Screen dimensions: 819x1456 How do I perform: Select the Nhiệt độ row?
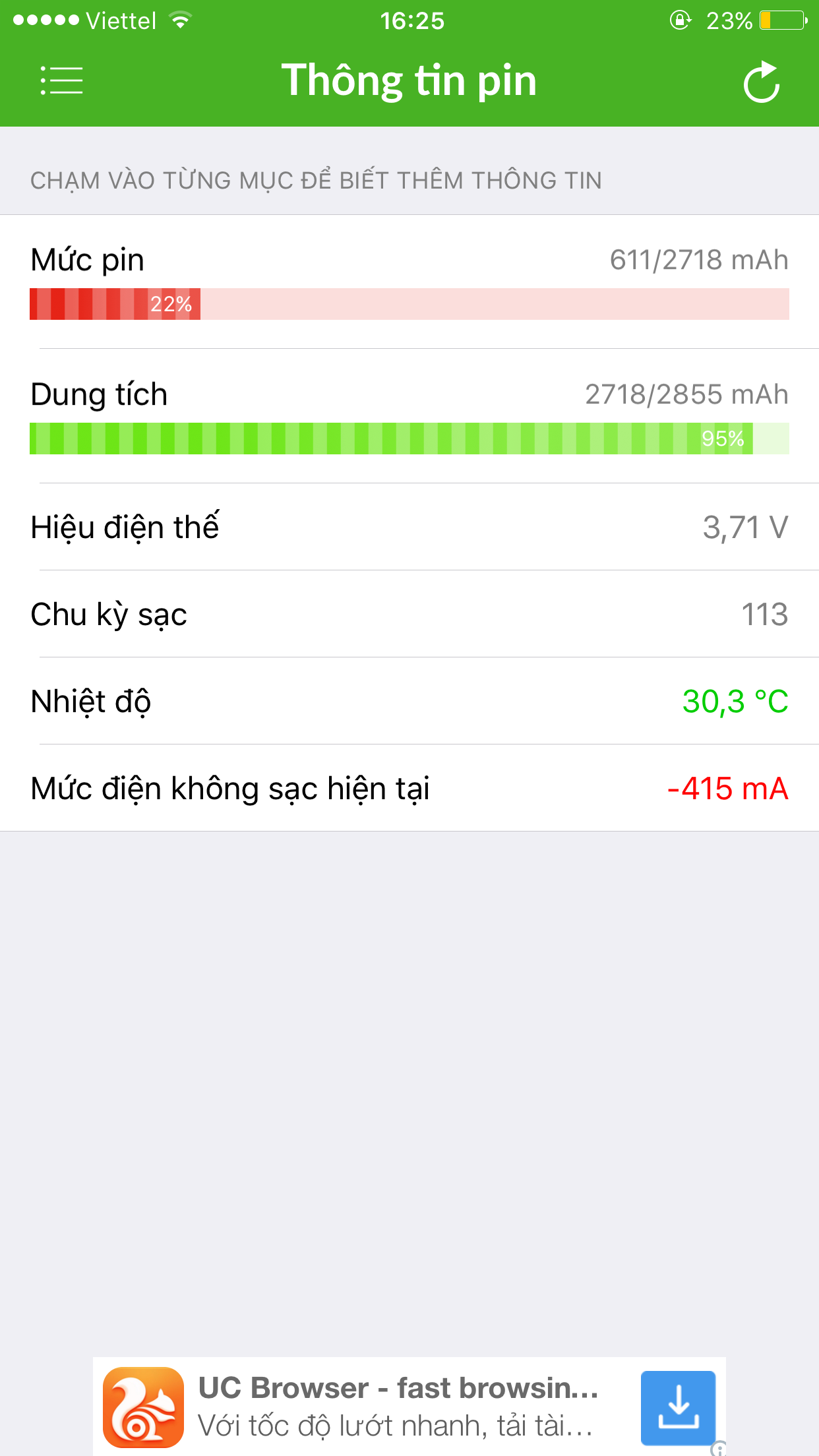[x=409, y=701]
